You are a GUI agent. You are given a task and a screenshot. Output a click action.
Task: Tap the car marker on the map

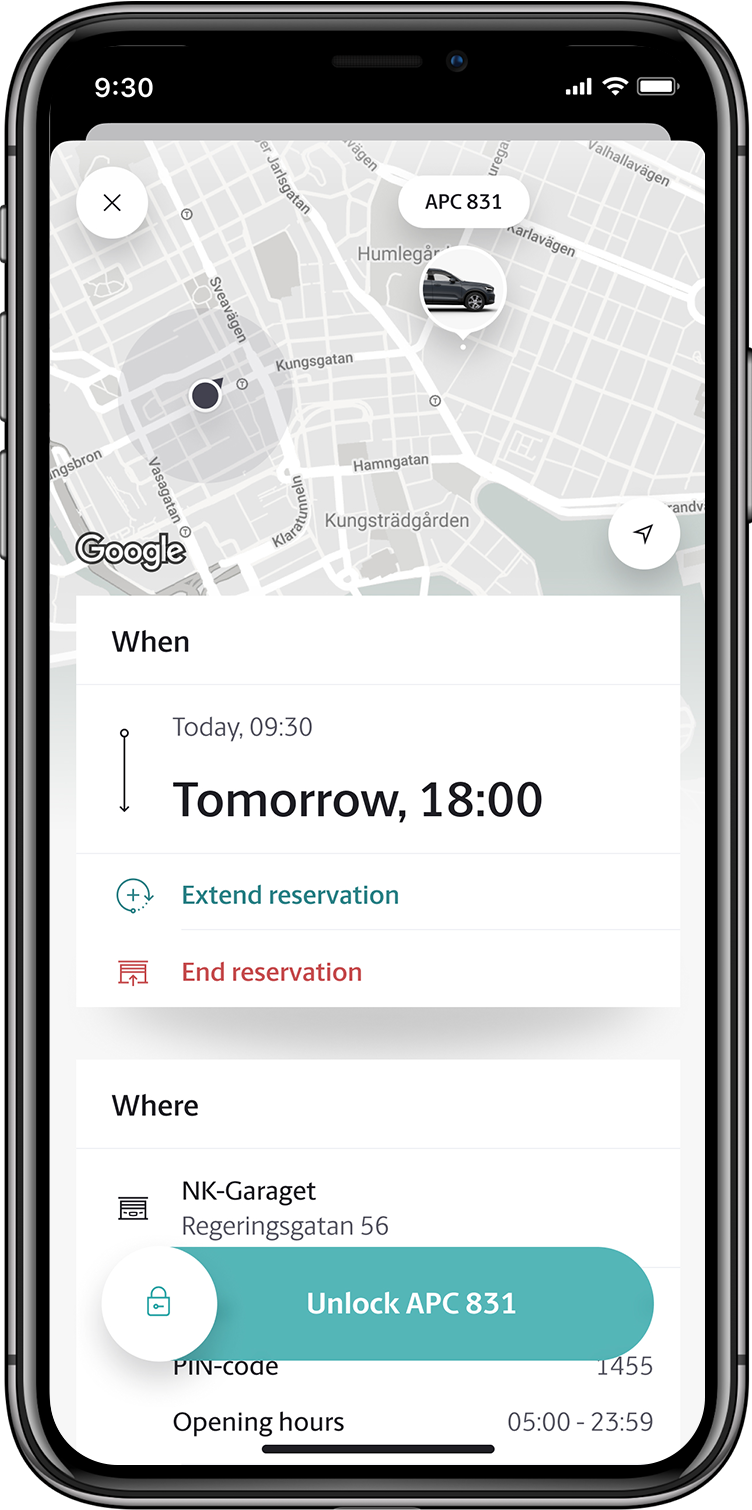point(462,290)
